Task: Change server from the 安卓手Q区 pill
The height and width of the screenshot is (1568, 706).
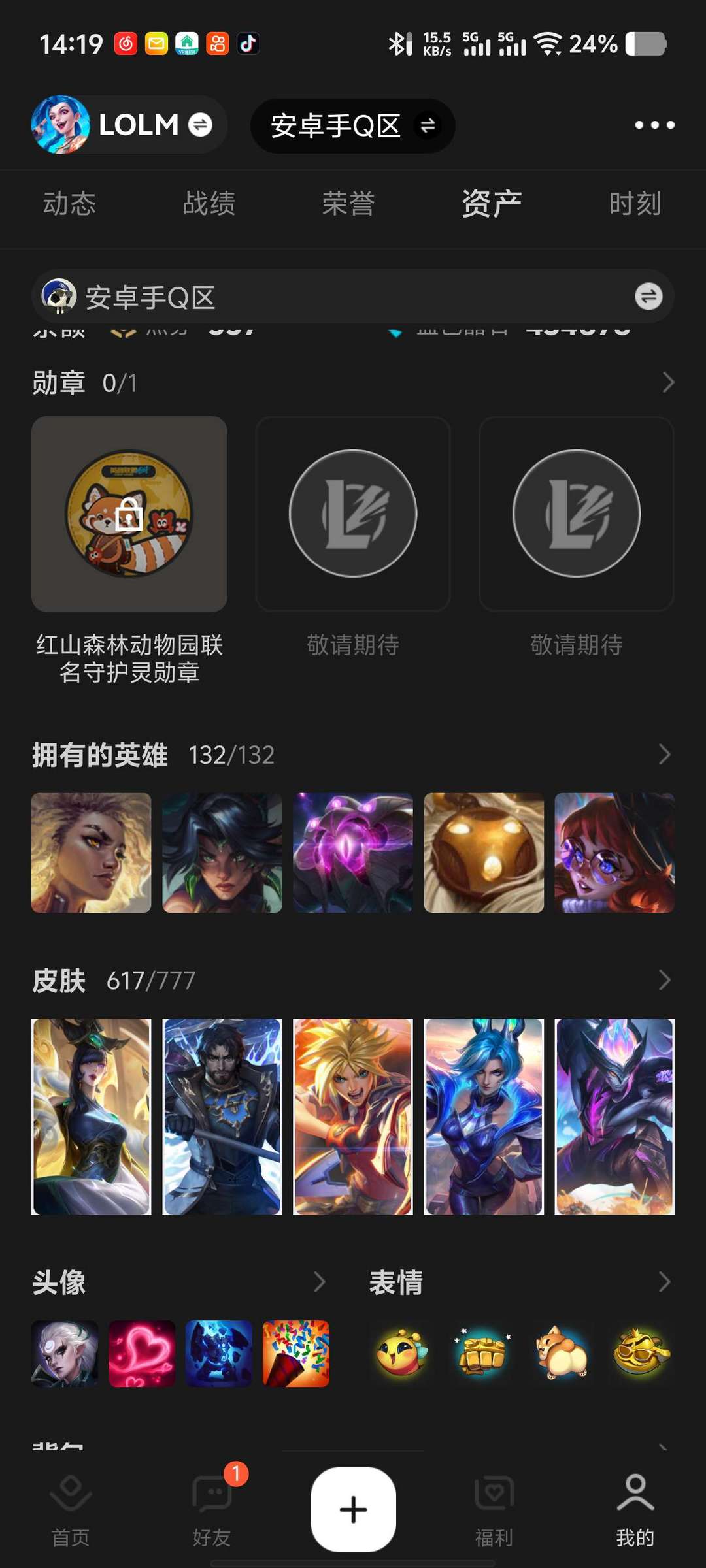Action: tap(352, 125)
